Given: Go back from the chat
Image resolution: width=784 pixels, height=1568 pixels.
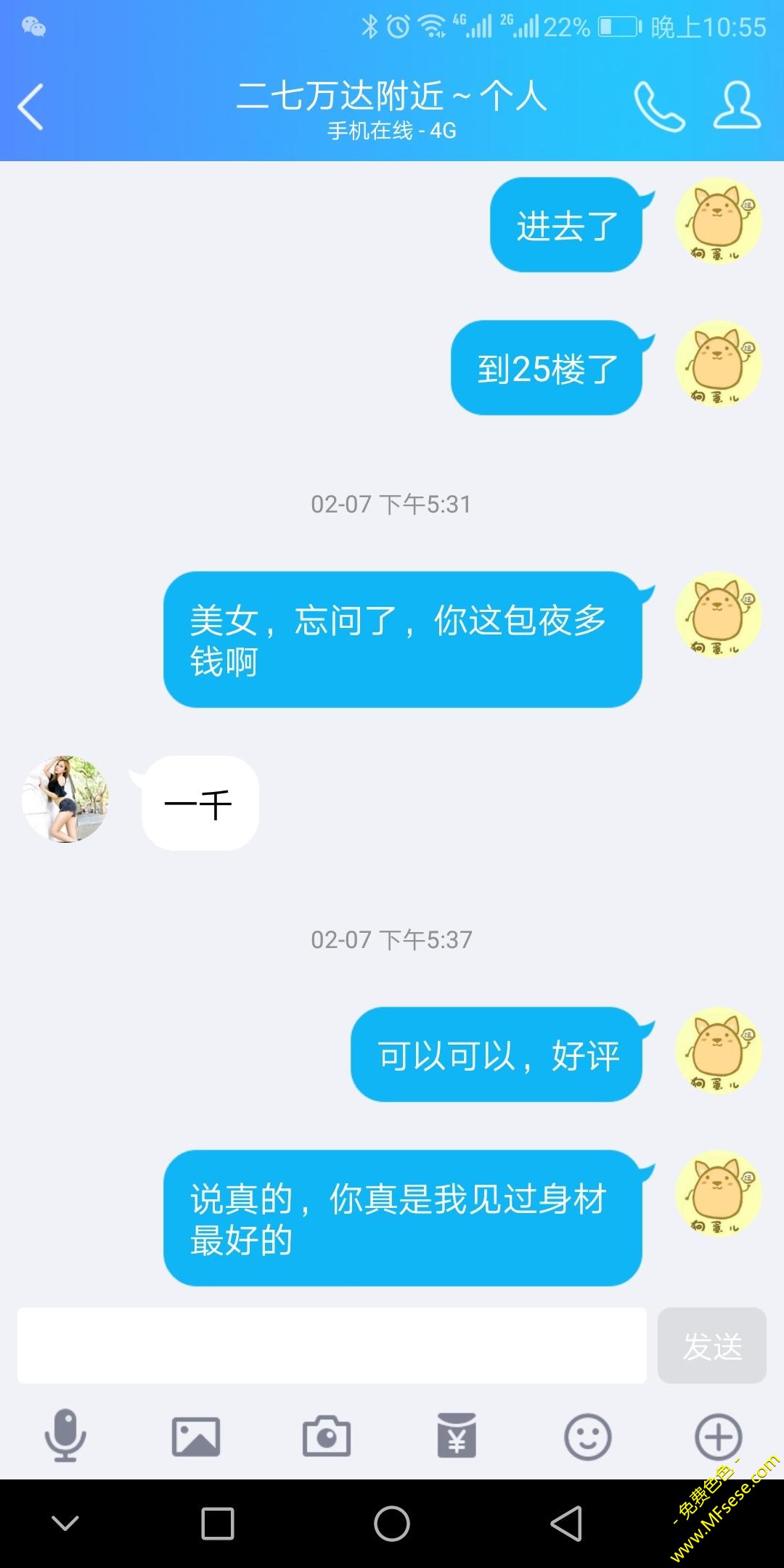Looking at the screenshot, I should (x=30, y=107).
